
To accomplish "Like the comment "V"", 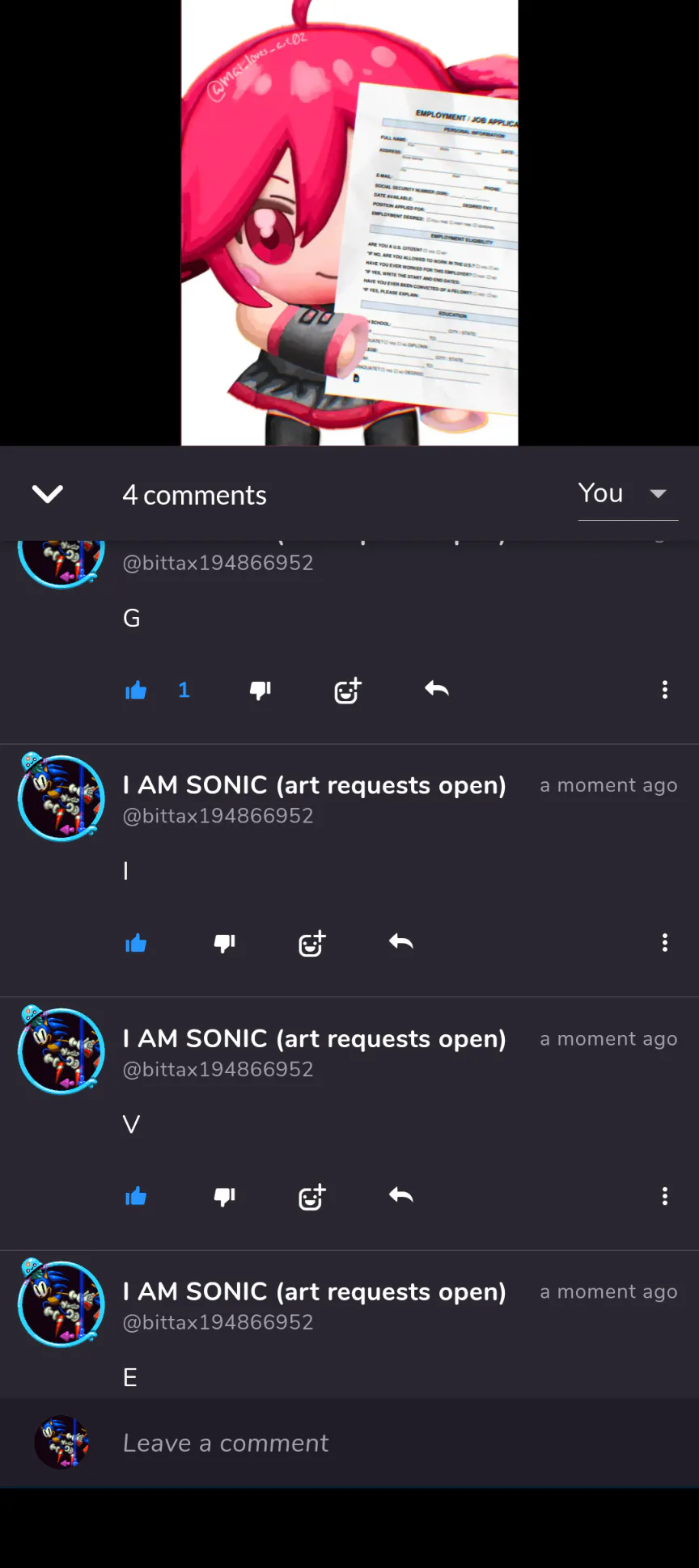I will pyautogui.click(x=136, y=1196).
